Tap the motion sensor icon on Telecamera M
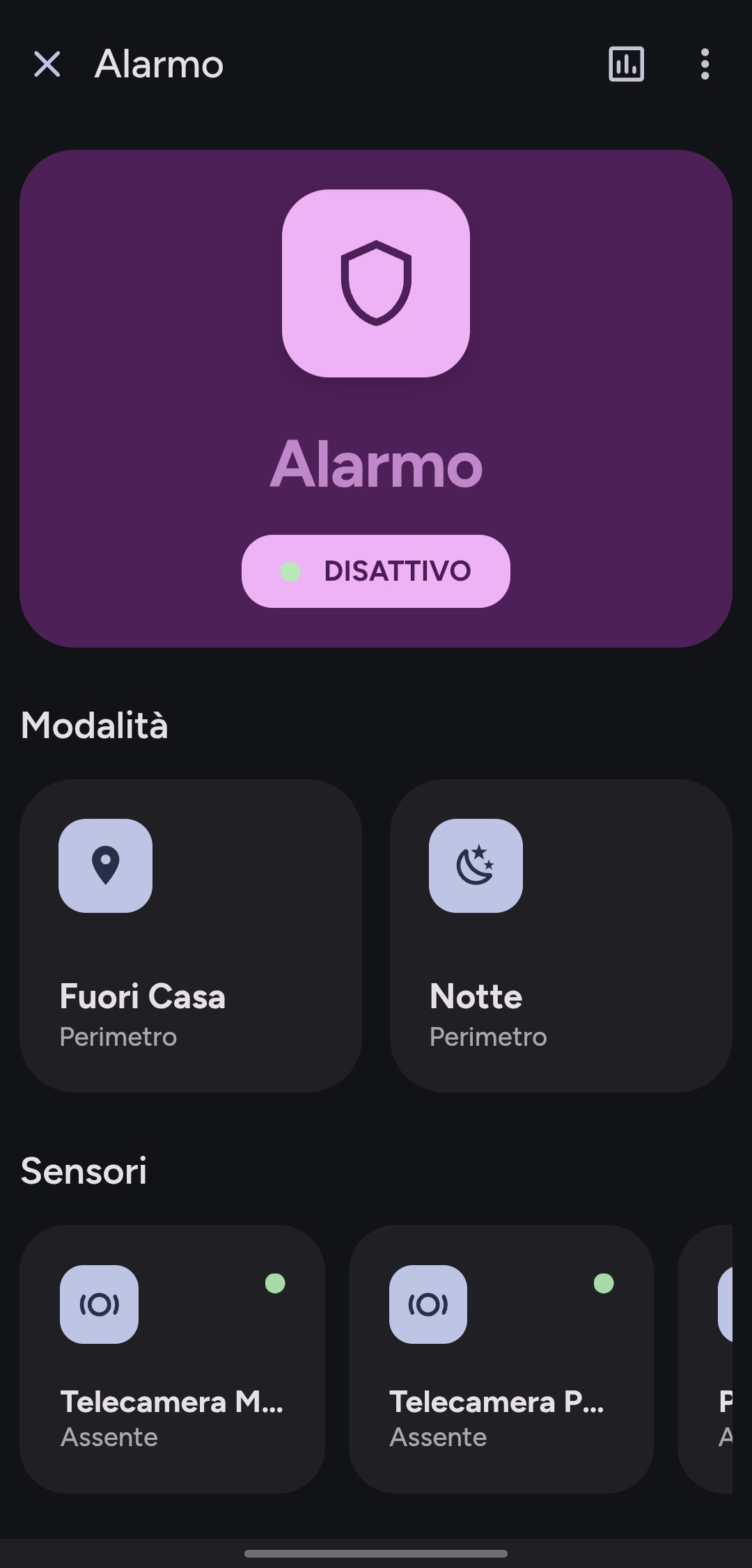 pyautogui.click(x=99, y=1306)
